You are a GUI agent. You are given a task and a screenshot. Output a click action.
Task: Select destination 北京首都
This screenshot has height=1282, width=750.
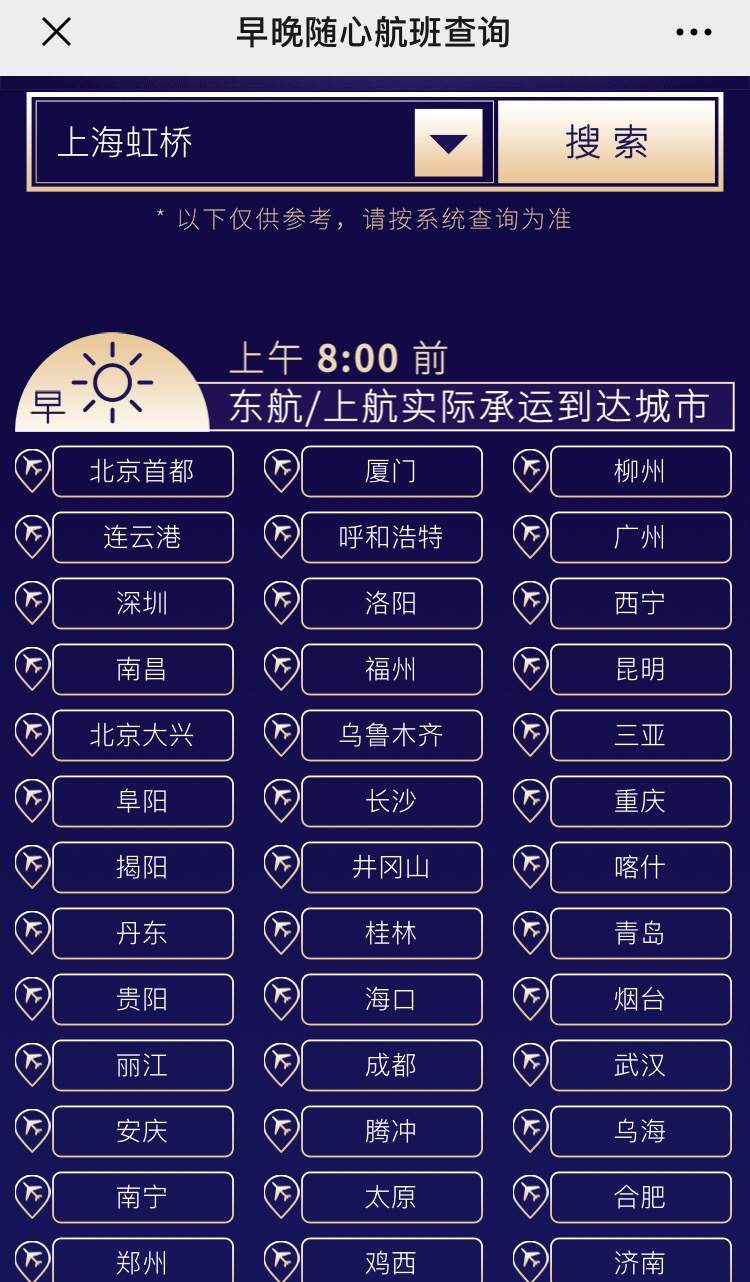142,471
